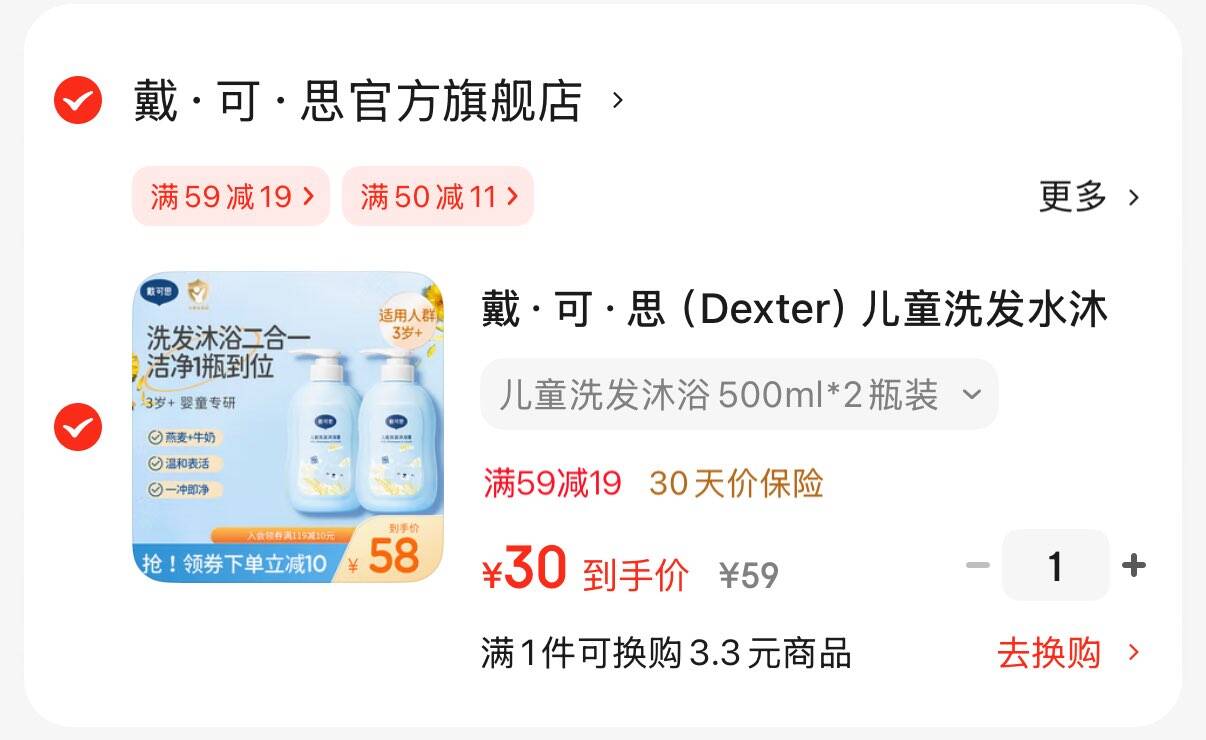Expand the 儿童洗发沐浴500ml*2瓶装 spec dropdown

click(740, 395)
